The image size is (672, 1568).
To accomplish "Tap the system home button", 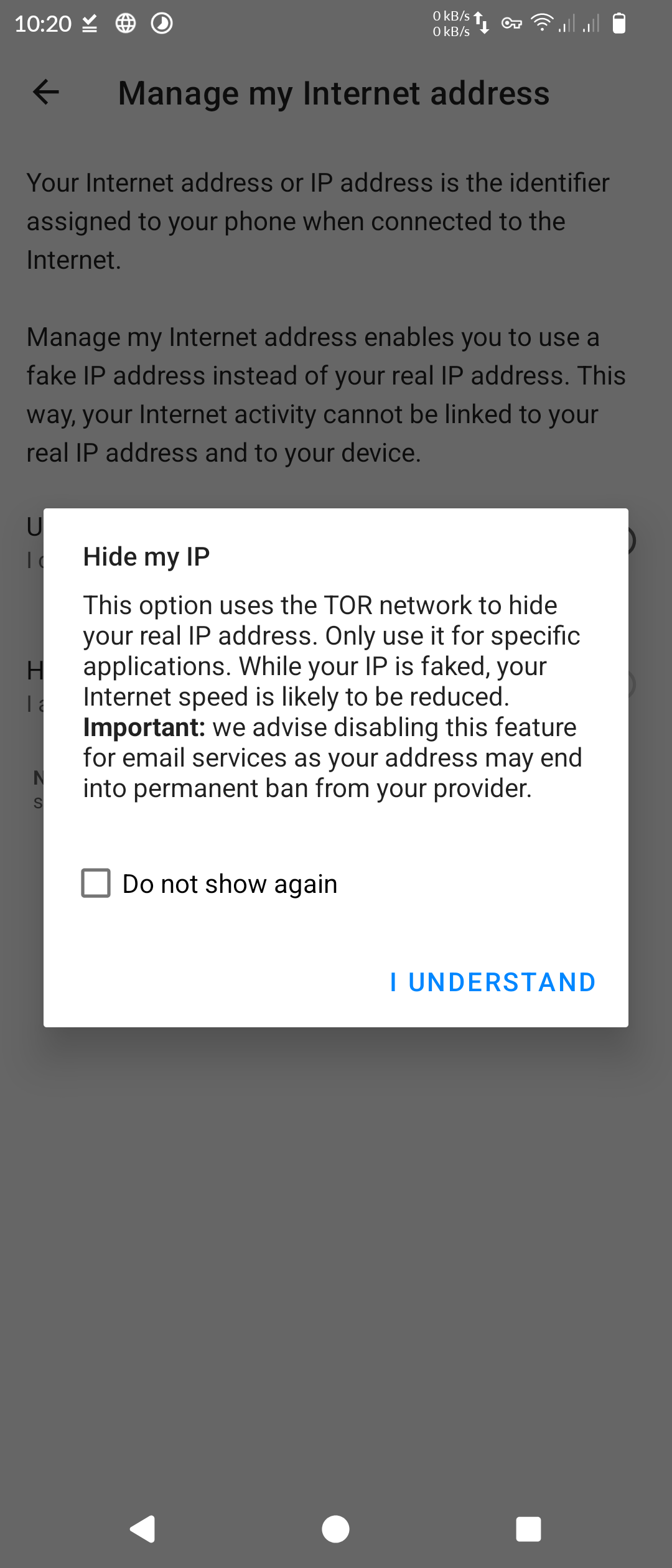I will (335, 1529).
